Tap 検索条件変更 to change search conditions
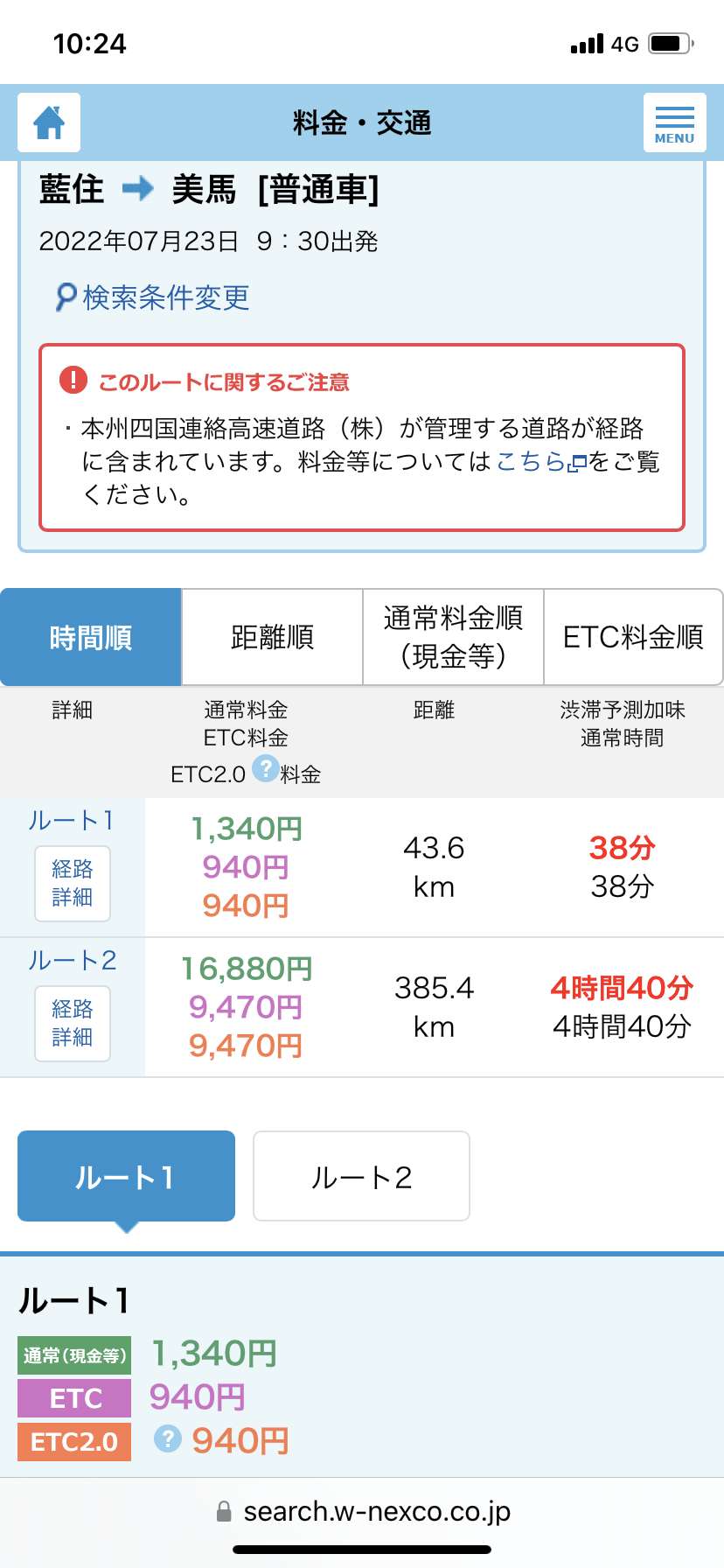Viewport: 724px width, 1568px height. pyautogui.click(x=153, y=297)
